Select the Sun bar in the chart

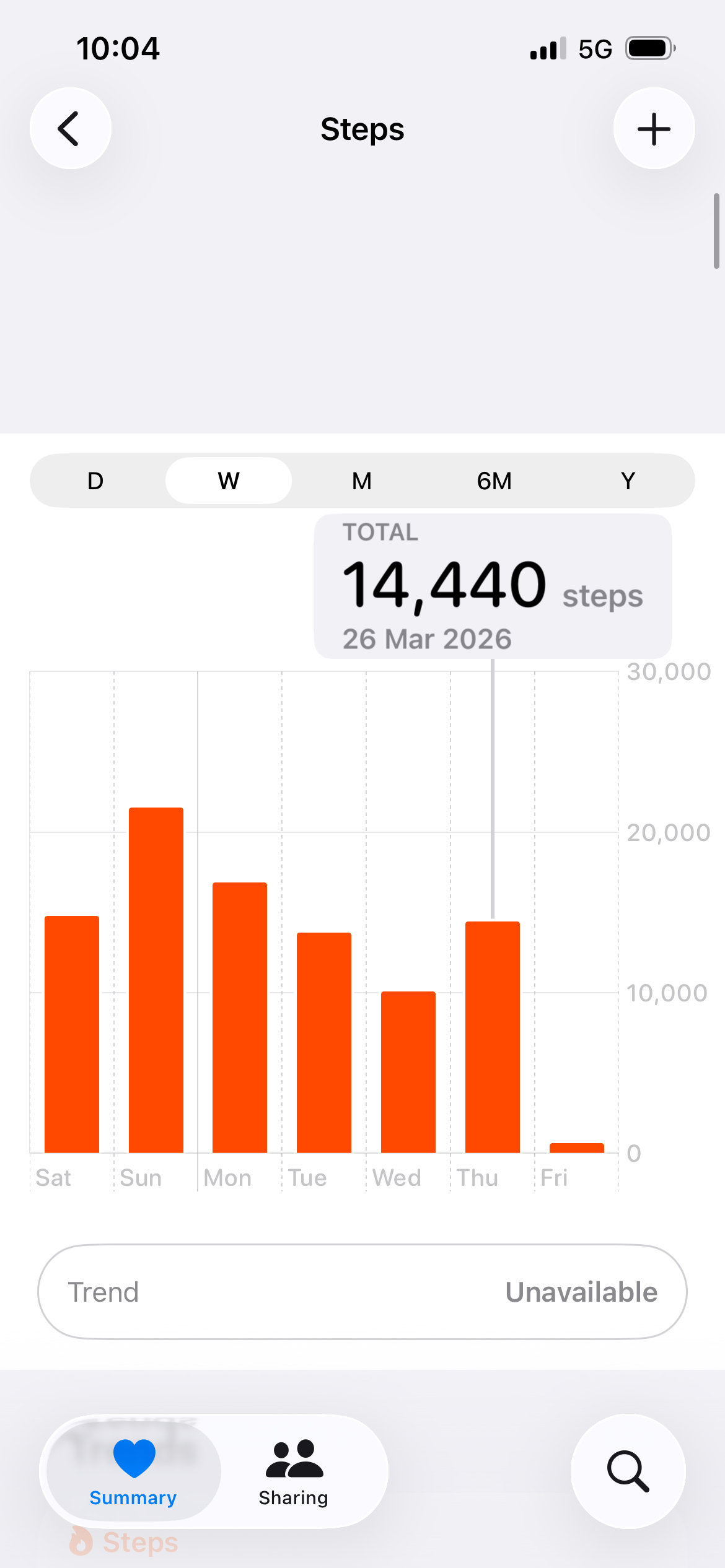[156, 980]
